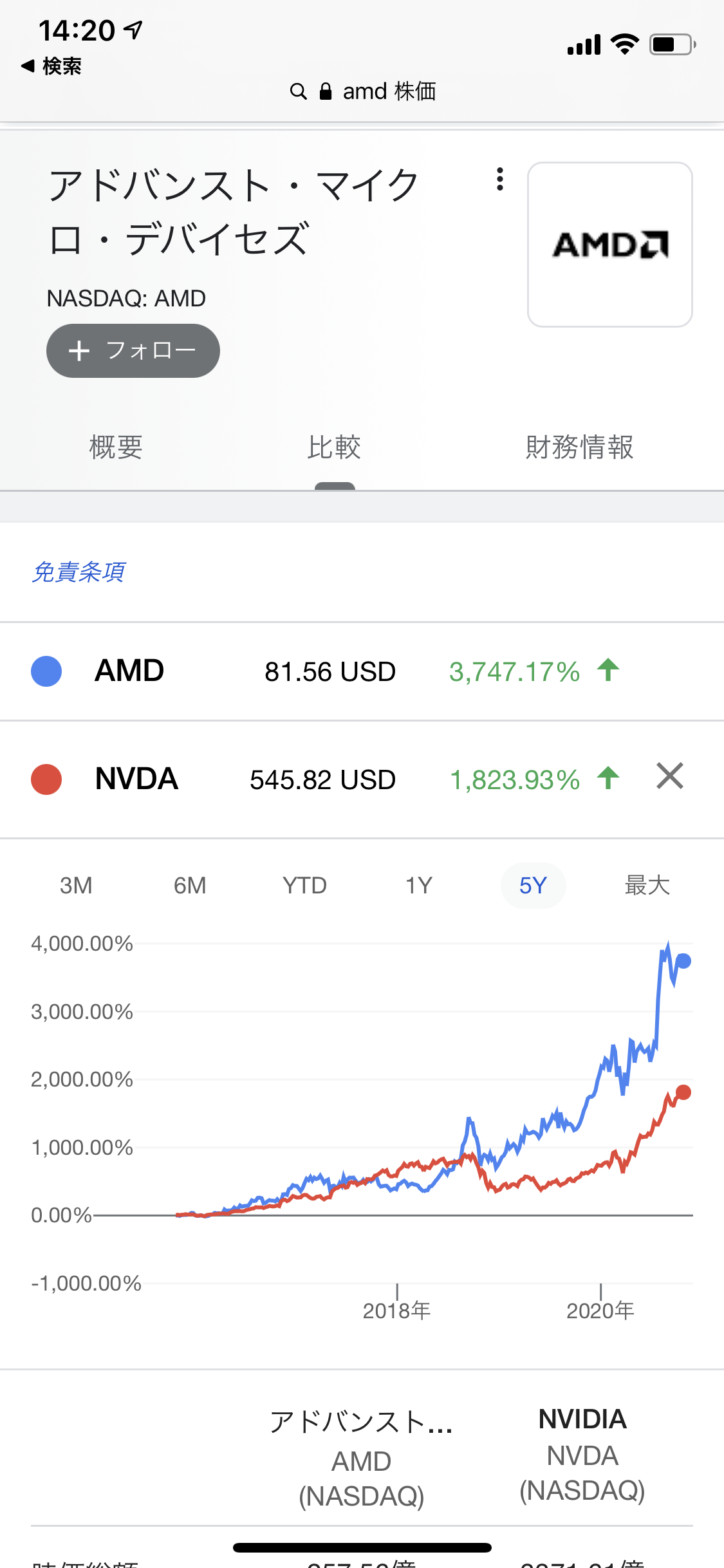The height and width of the screenshot is (1568, 724).
Task: Open the three-dot overflow menu
Action: tap(499, 179)
